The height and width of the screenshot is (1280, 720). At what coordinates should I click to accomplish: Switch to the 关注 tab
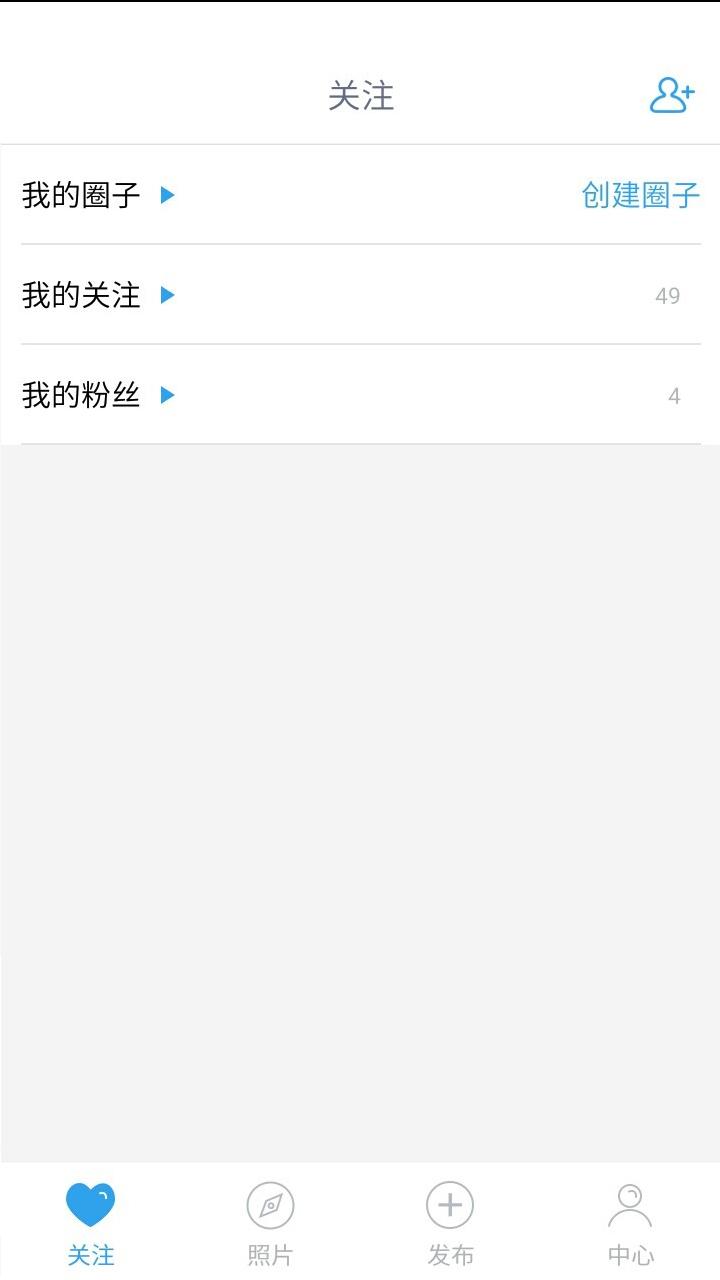(90, 1222)
